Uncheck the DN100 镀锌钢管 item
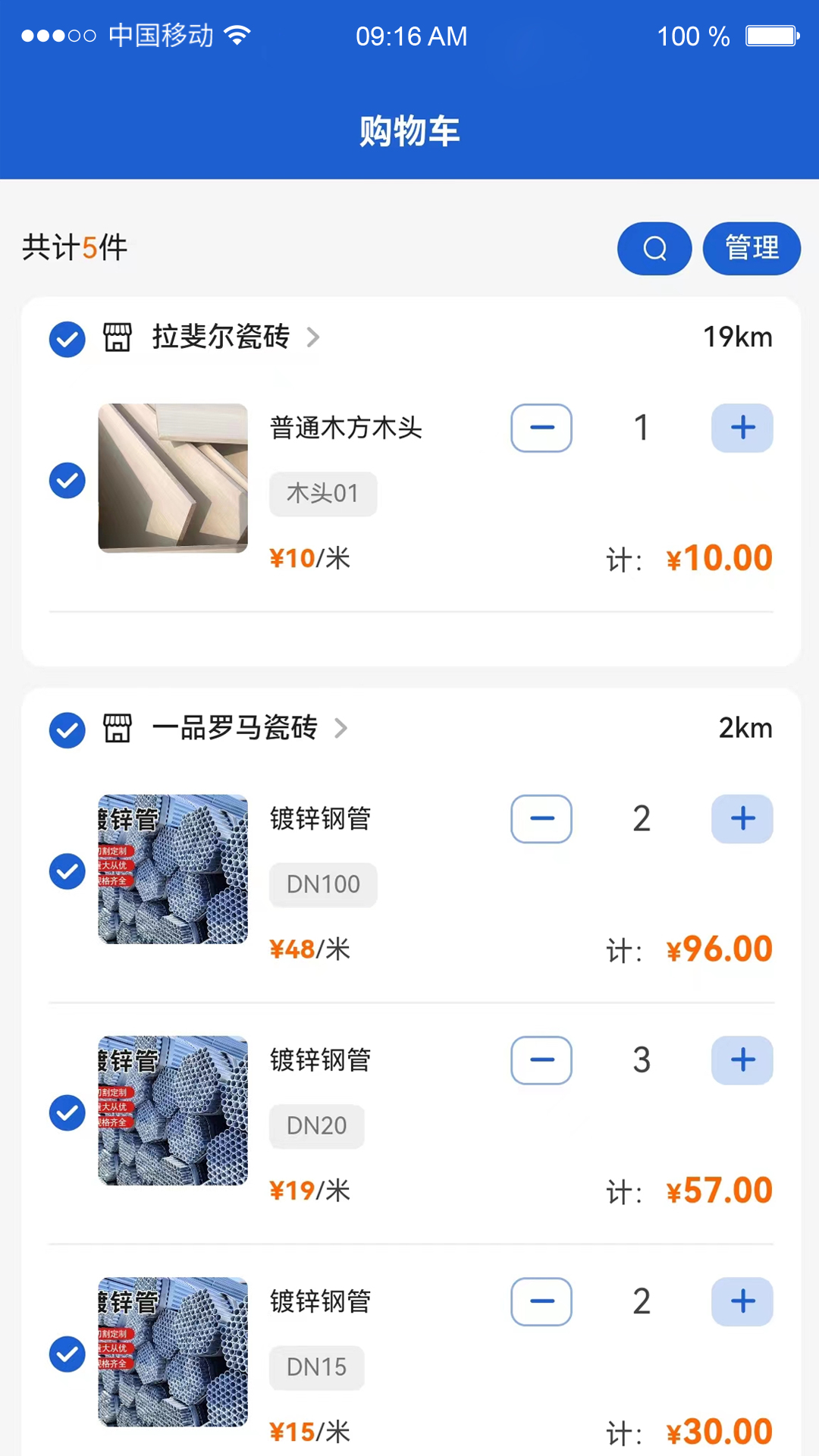 tap(67, 871)
